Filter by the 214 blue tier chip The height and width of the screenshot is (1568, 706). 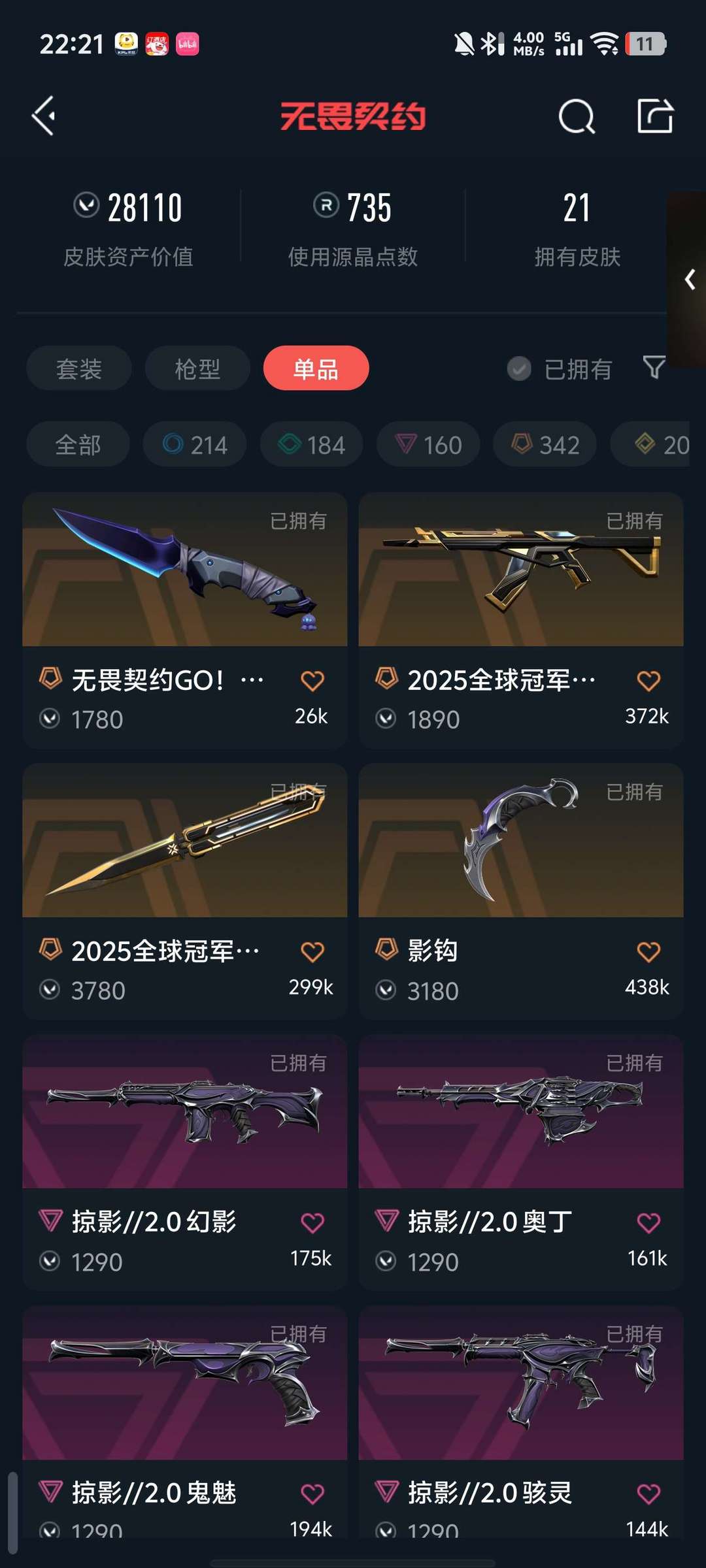(x=195, y=445)
